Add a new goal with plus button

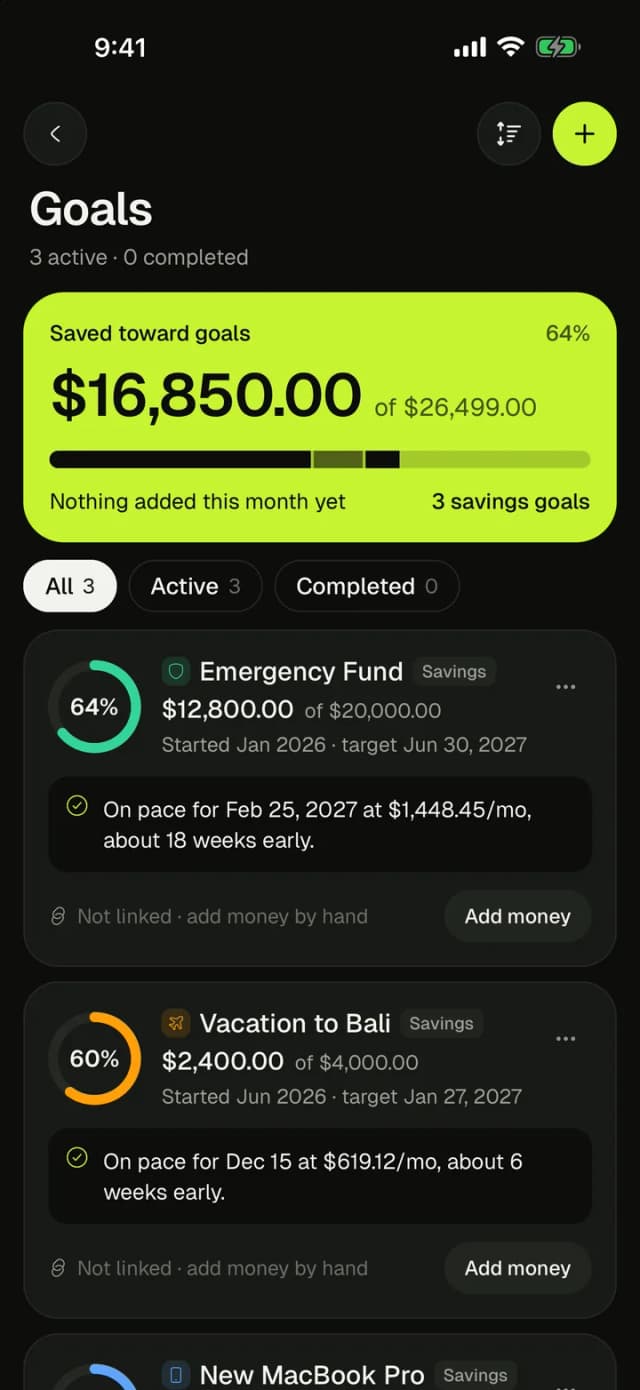[585, 133]
